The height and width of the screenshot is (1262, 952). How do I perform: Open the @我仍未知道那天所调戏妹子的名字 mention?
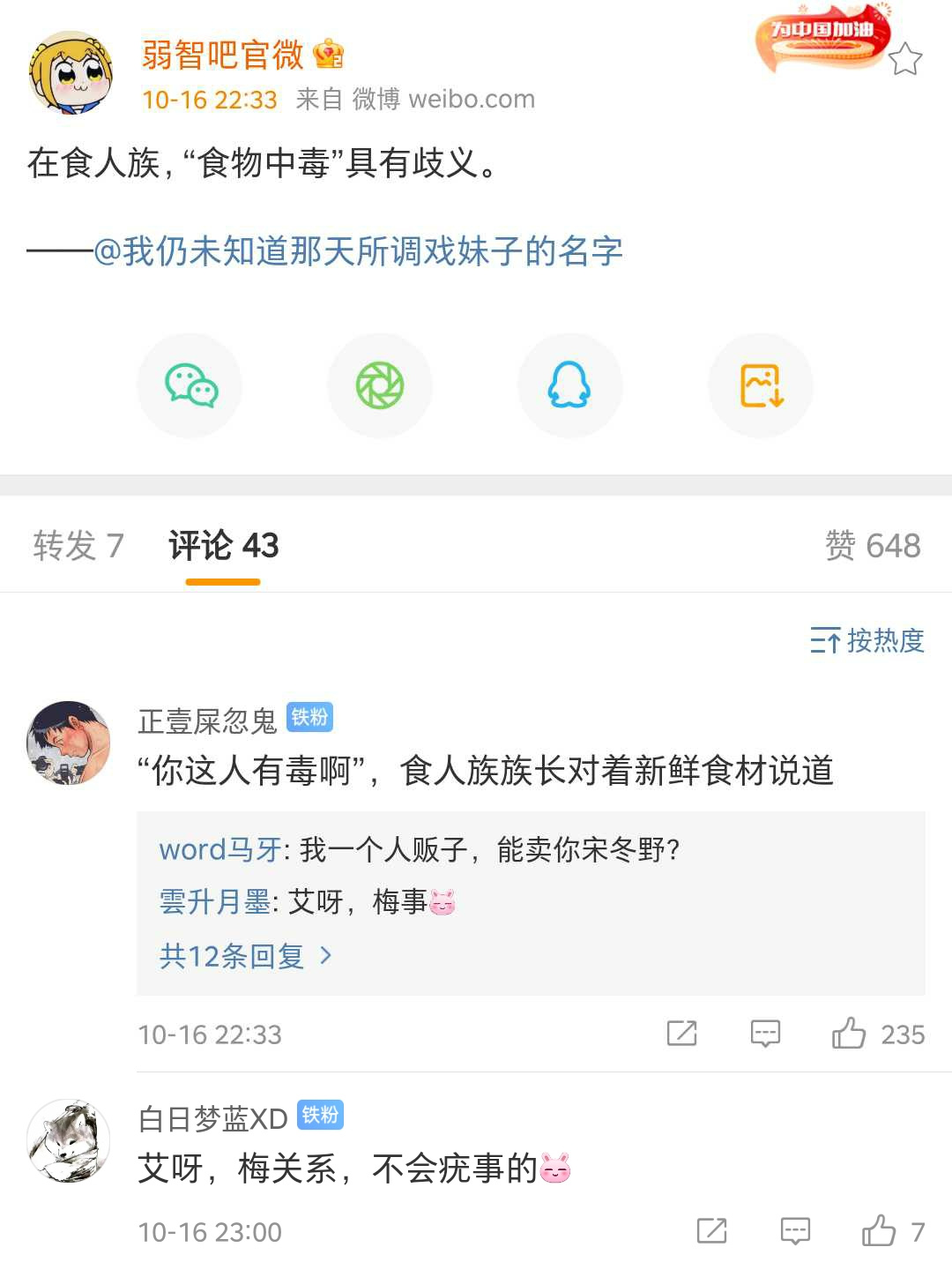point(358,252)
